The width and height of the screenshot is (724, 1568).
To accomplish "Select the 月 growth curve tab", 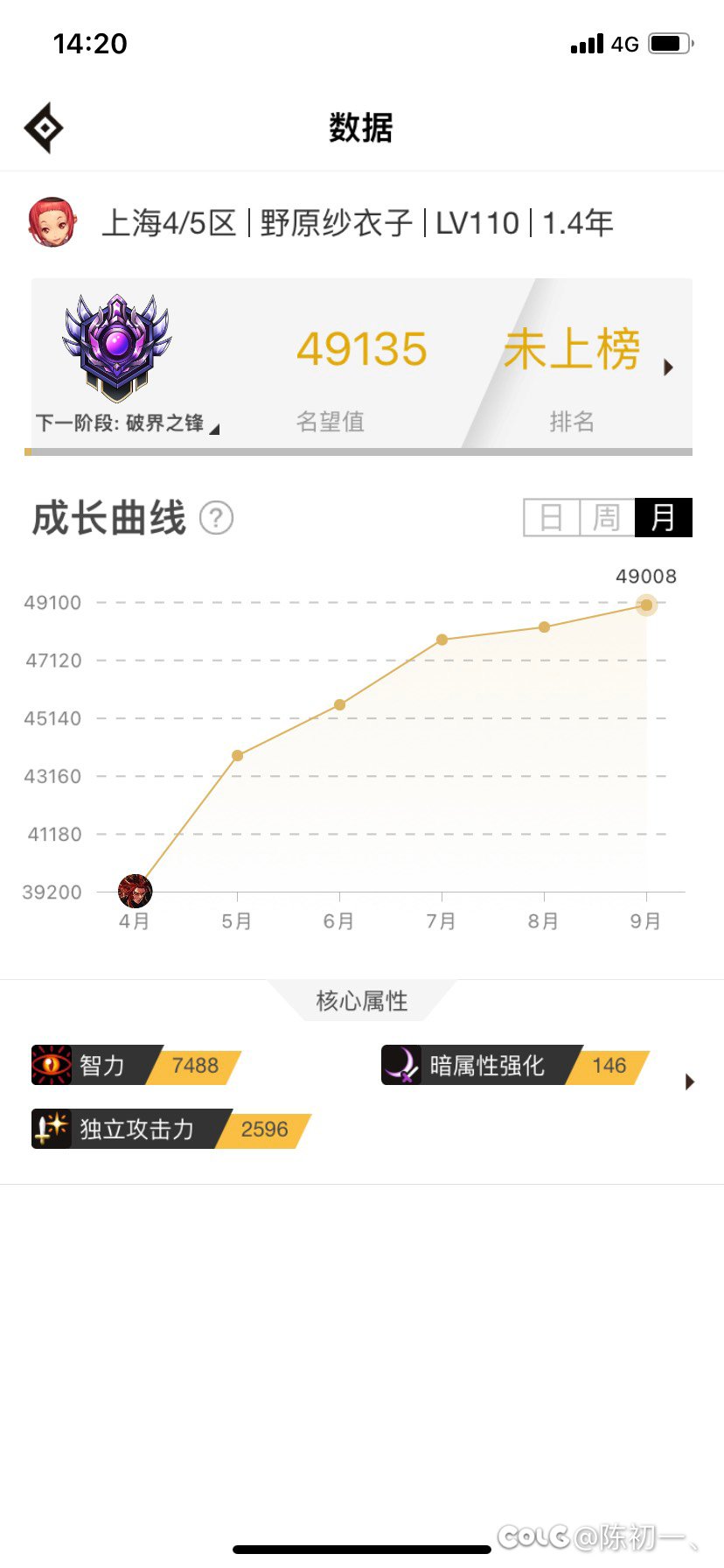I will (x=664, y=517).
